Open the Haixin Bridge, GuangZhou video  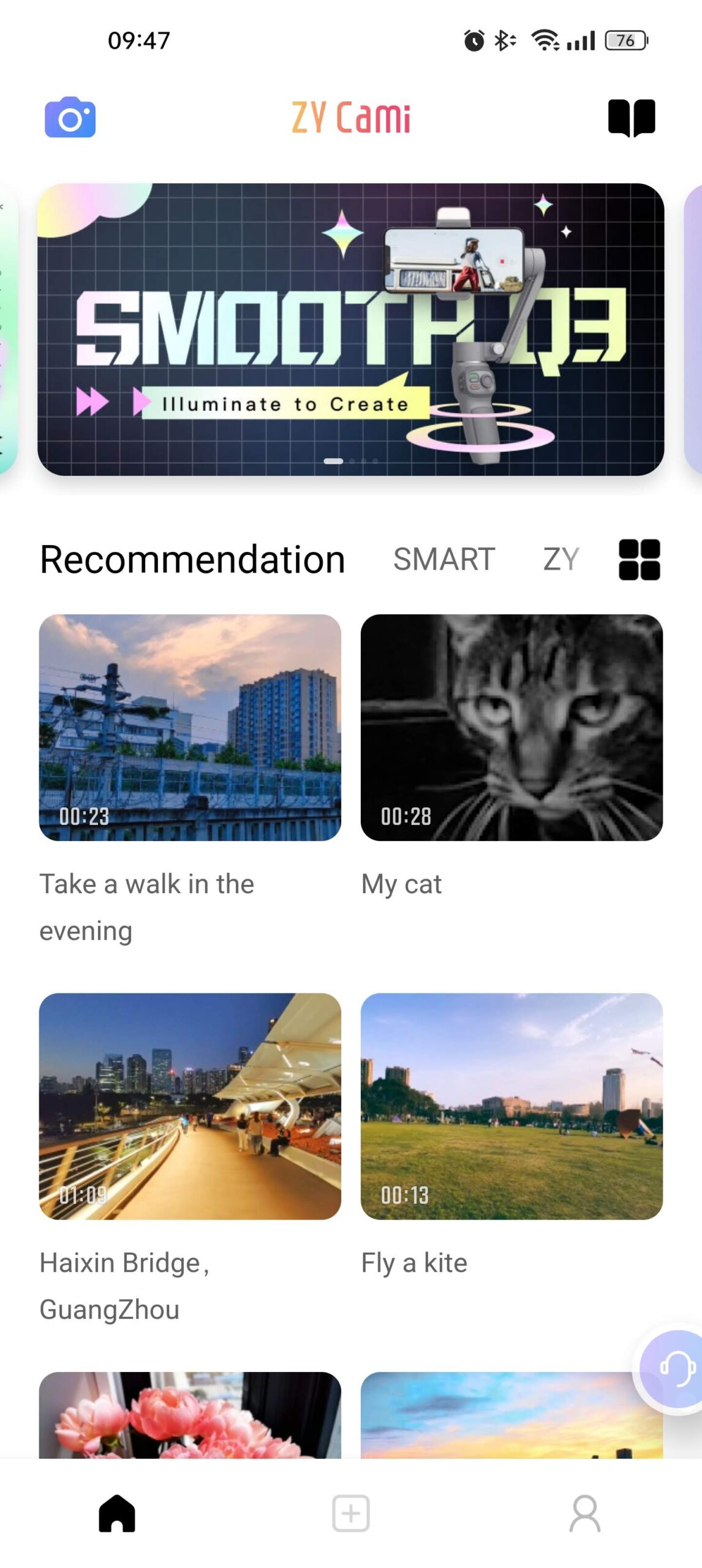(190, 1106)
